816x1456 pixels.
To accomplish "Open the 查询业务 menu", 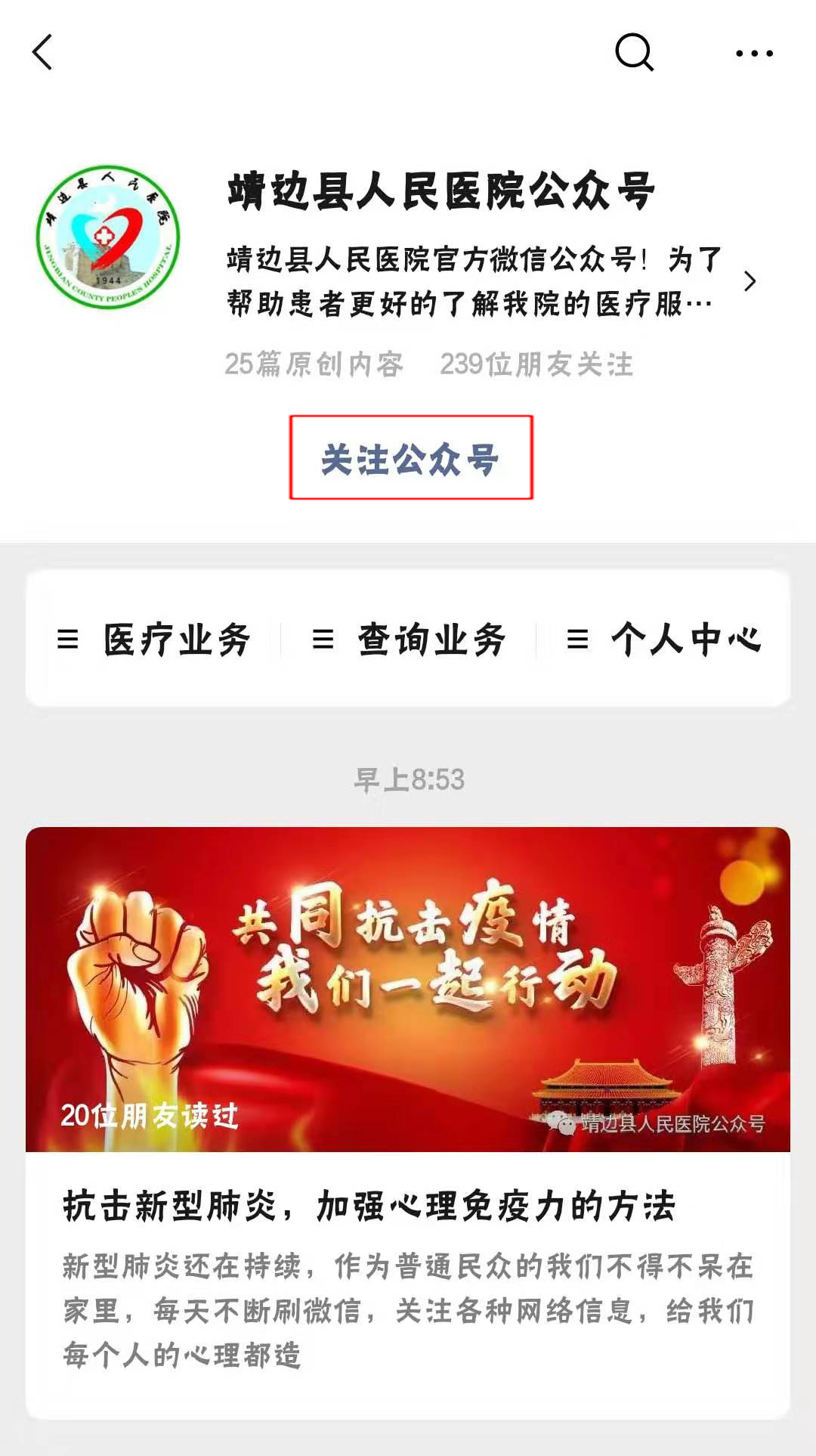I will (409, 640).
